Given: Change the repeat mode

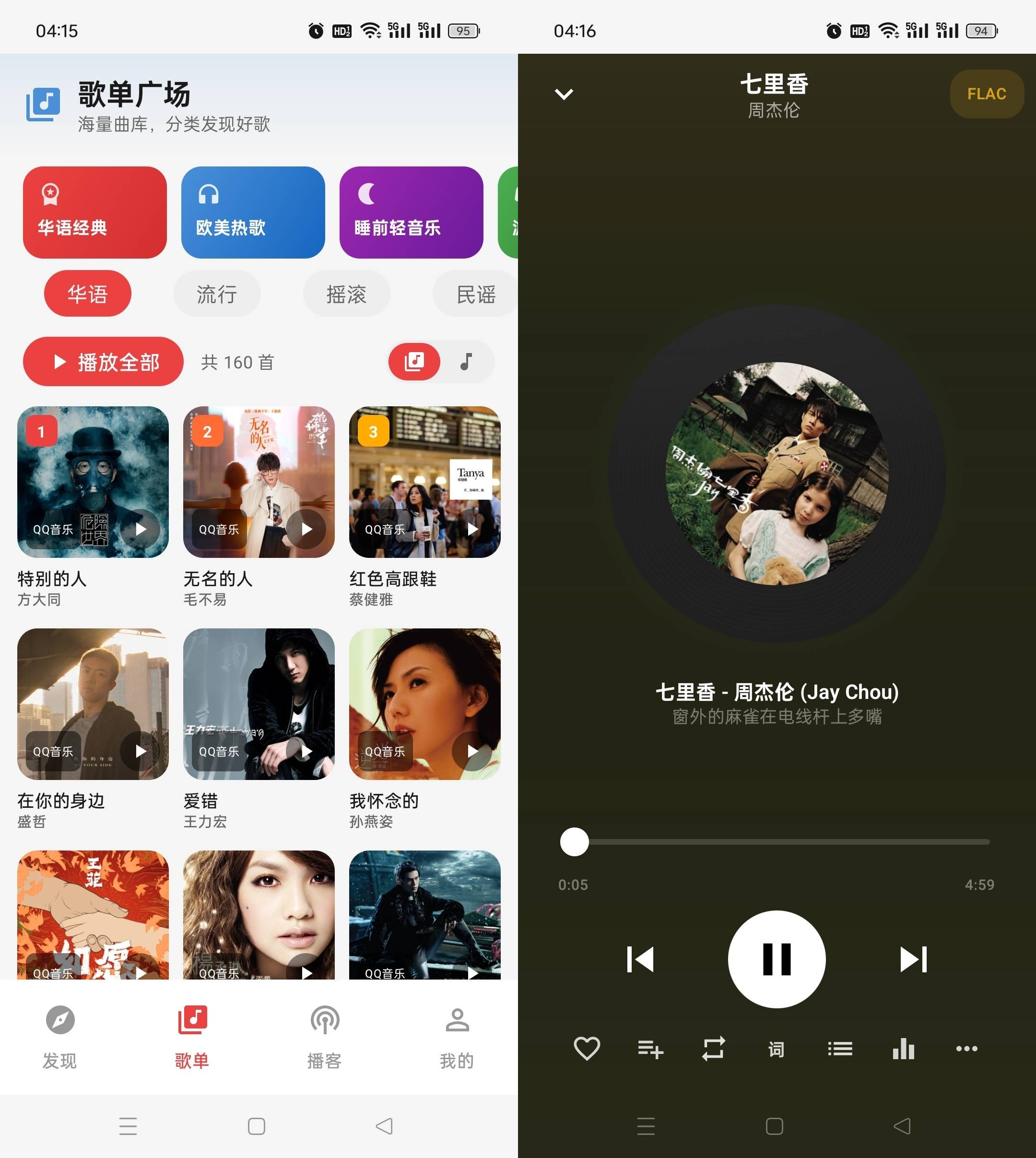Looking at the screenshot, I should [713, 1048].
